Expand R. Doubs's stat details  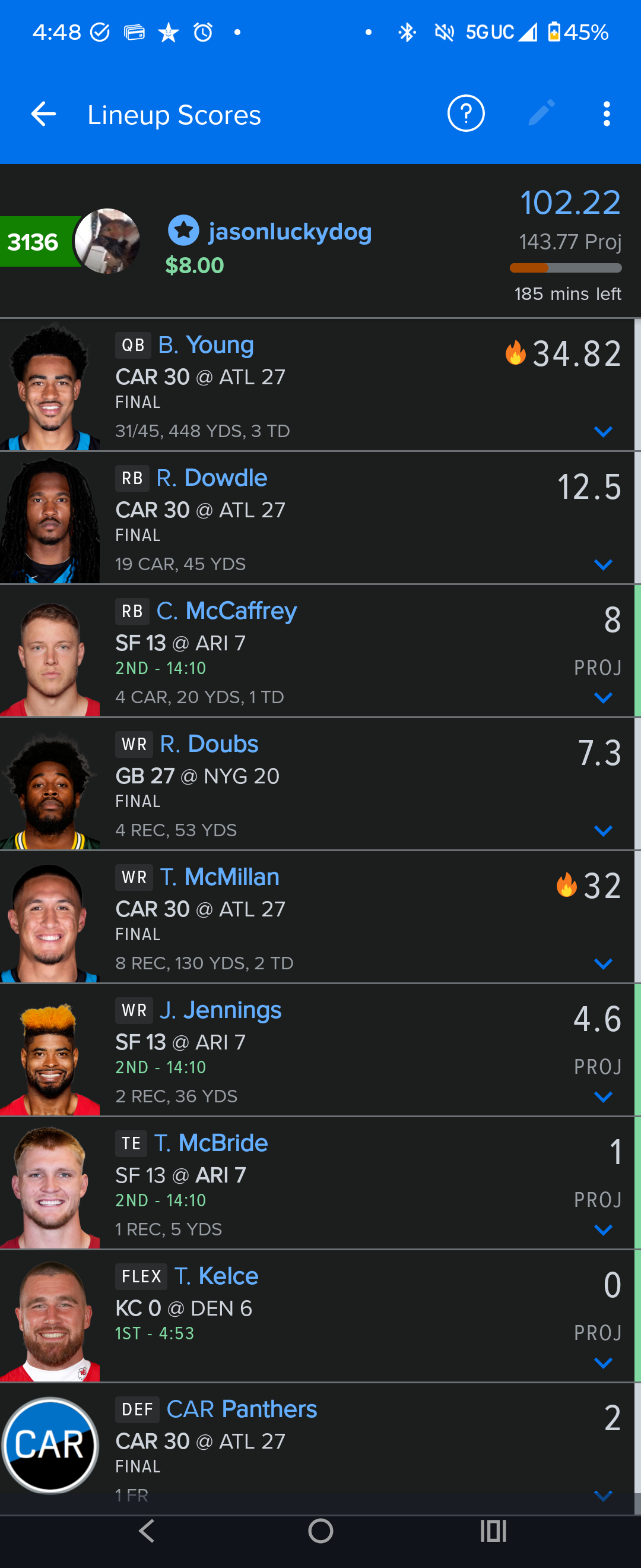pyautogui.click(x=602, y=831)
